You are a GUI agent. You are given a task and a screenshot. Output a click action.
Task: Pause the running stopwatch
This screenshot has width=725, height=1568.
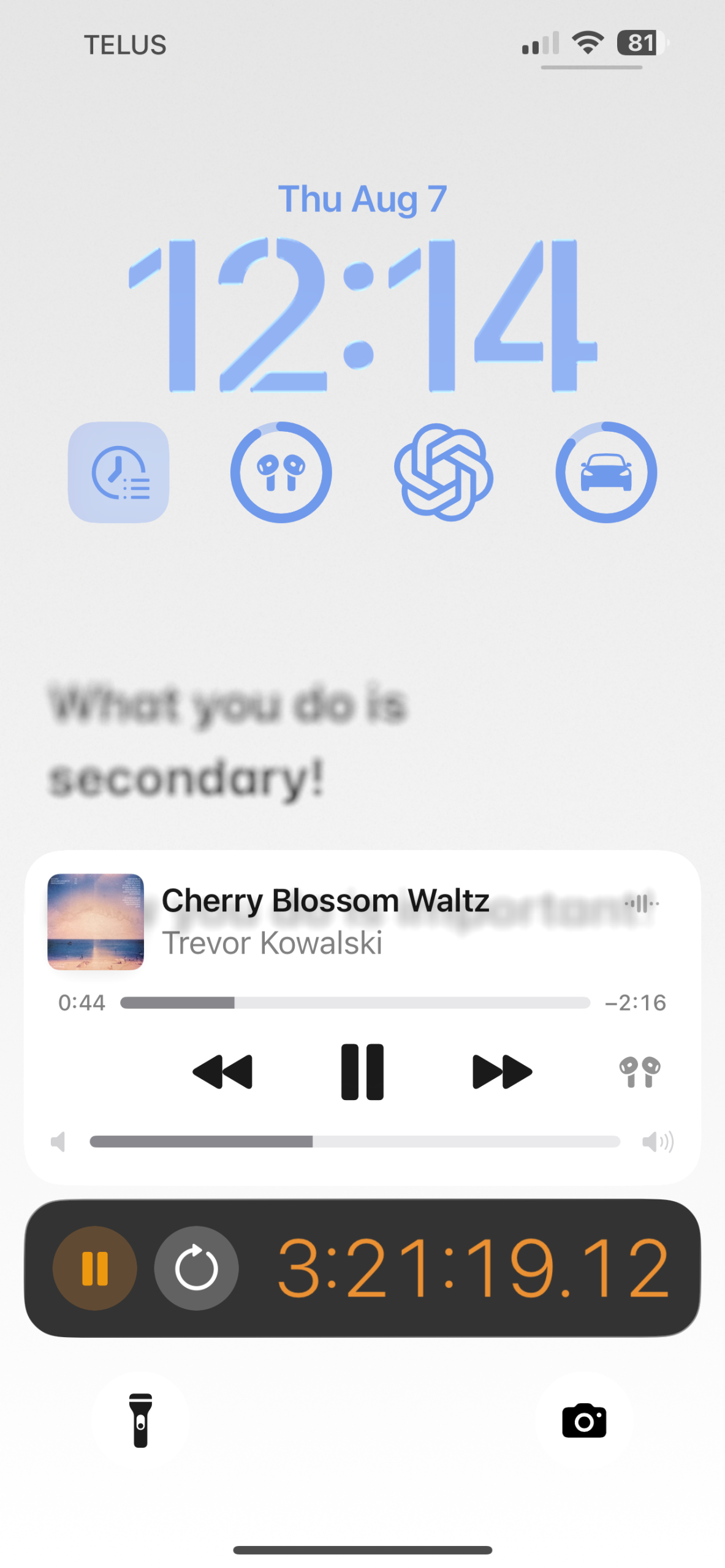(x=94, y=1267)
